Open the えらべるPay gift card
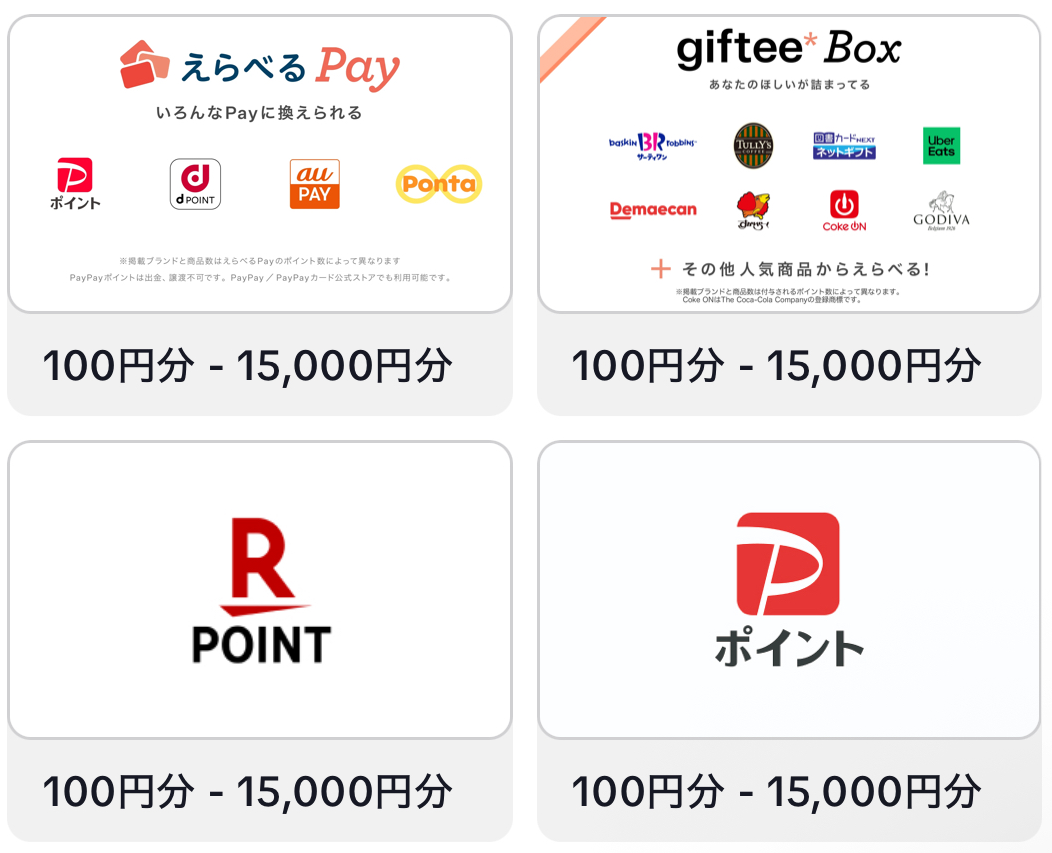The height and width of the screenshot is (853, 1052). coord(260,165)
